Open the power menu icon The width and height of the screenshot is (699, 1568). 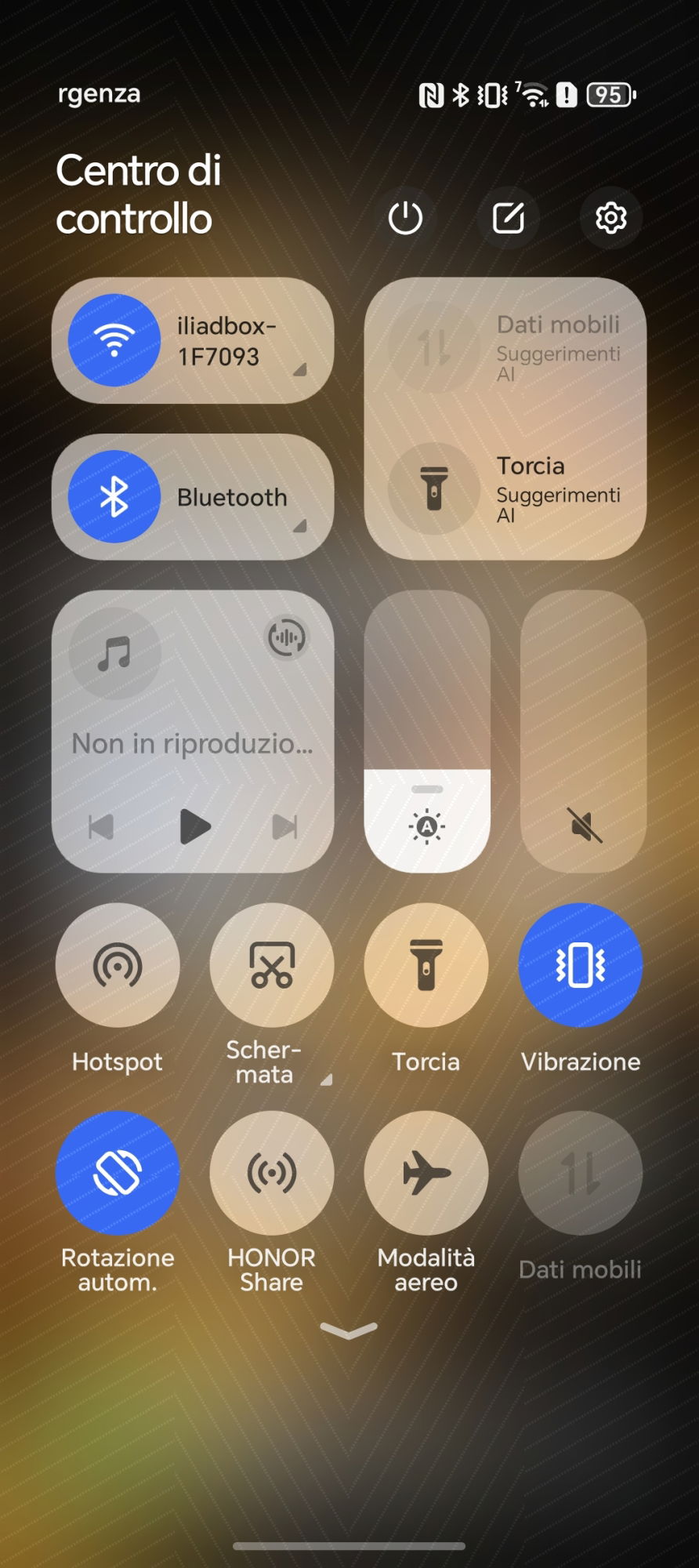405,218
